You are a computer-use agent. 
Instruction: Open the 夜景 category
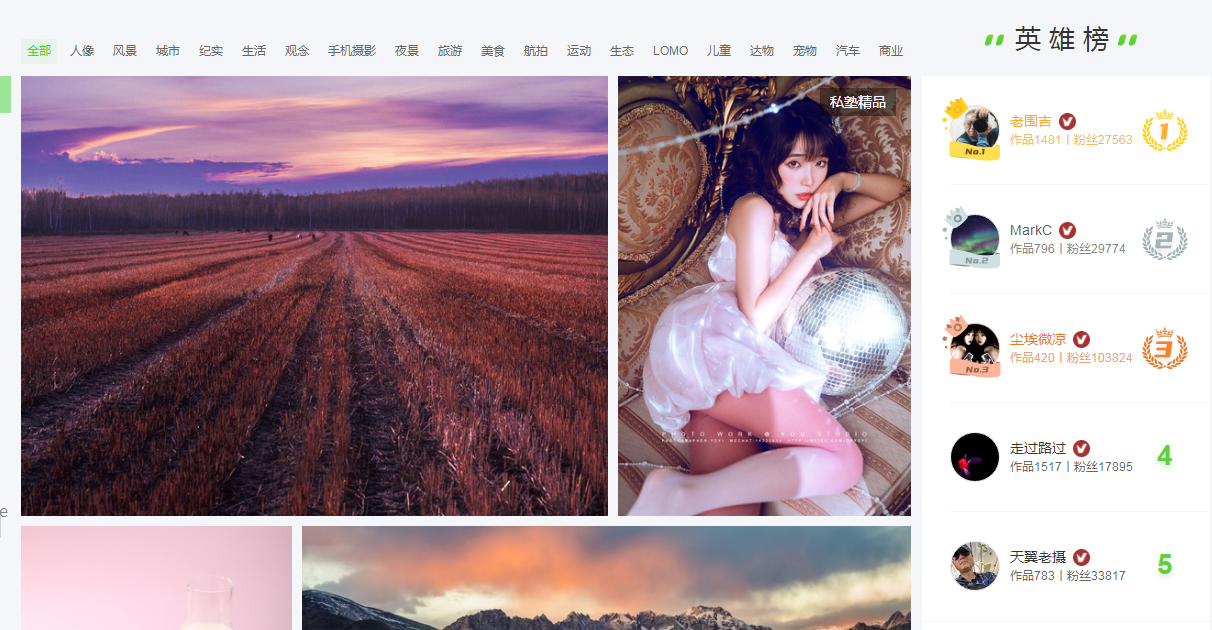coord(407,51)
